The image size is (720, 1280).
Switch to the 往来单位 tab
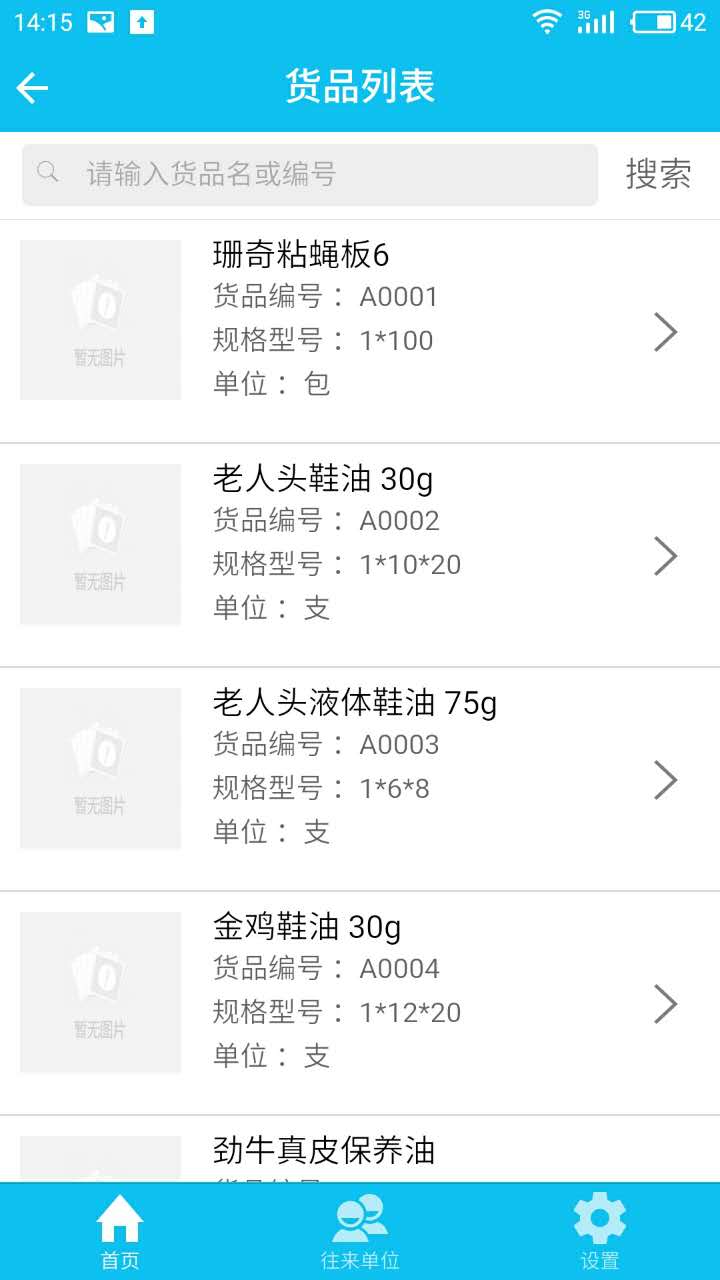point(360,1232)
